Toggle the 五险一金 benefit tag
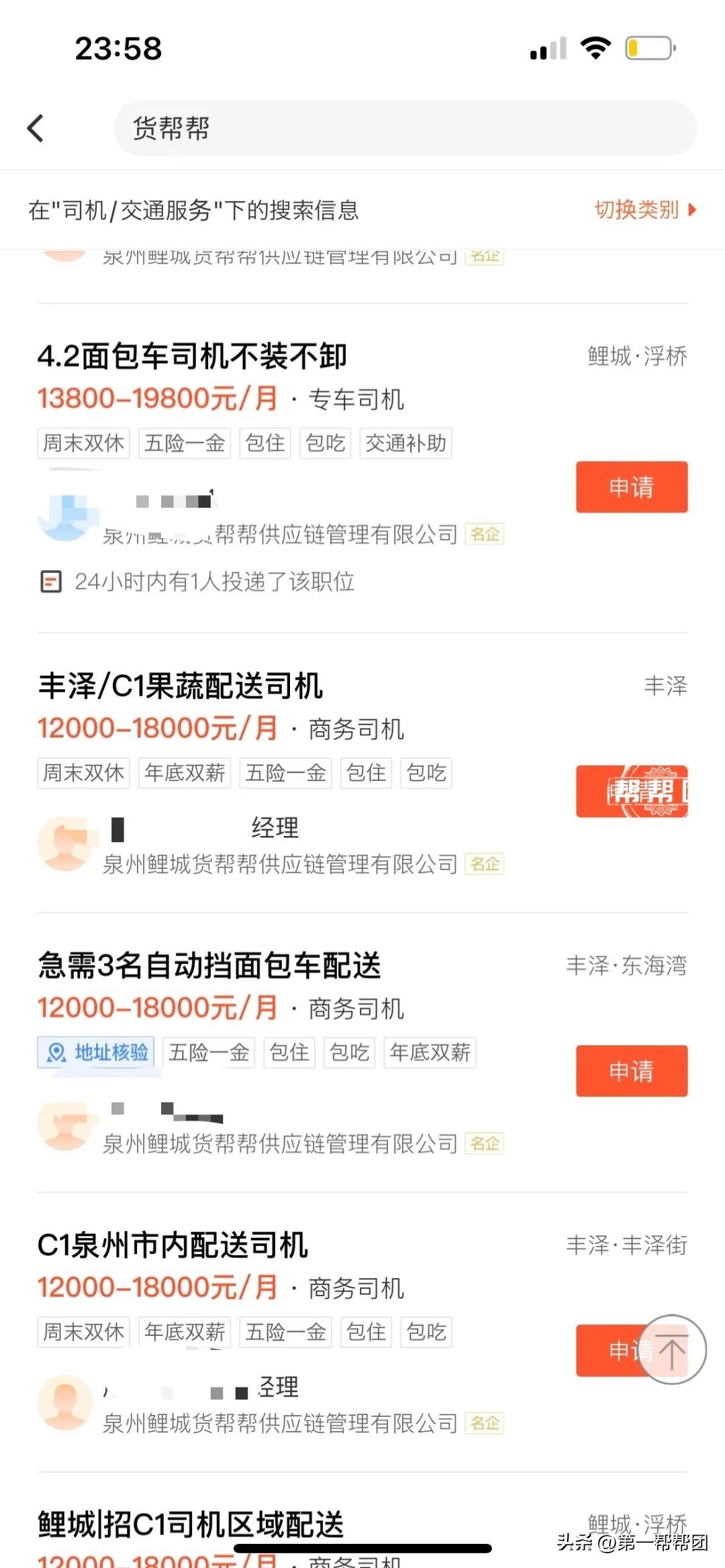This screenshot has height=1568, width=725. [185, 443]
